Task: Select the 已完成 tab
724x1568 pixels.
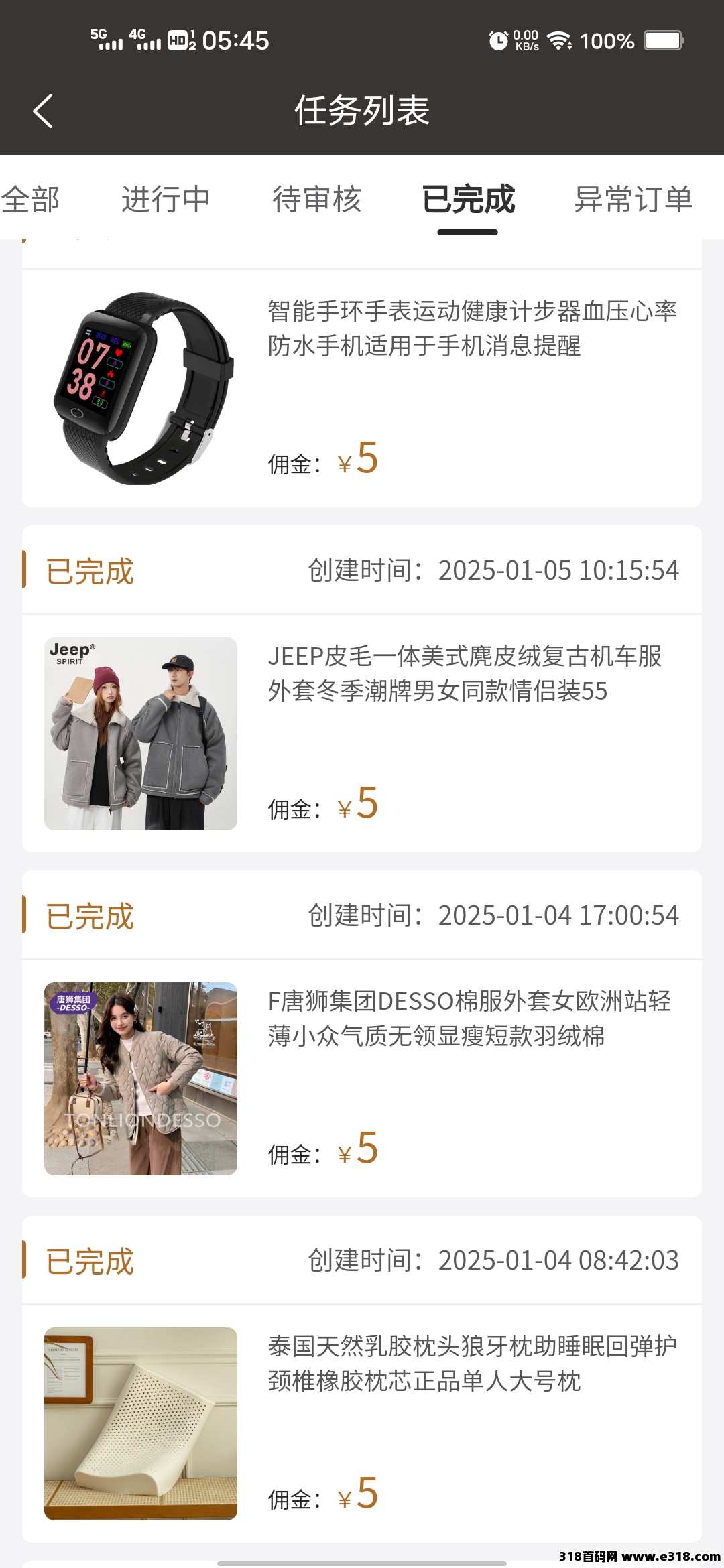Action: [x=468, y=199]
